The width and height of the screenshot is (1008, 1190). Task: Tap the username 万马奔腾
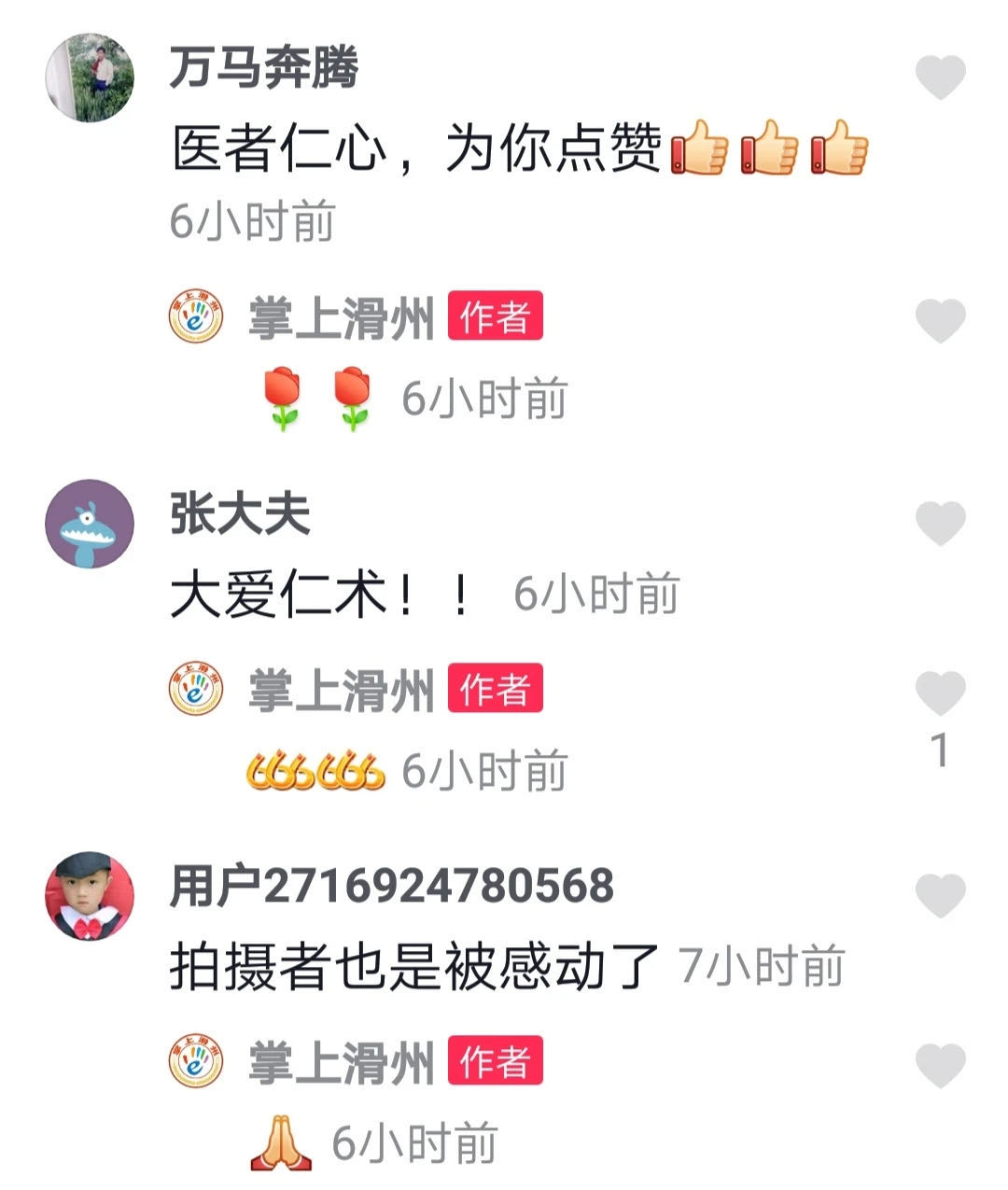[264, 68]
